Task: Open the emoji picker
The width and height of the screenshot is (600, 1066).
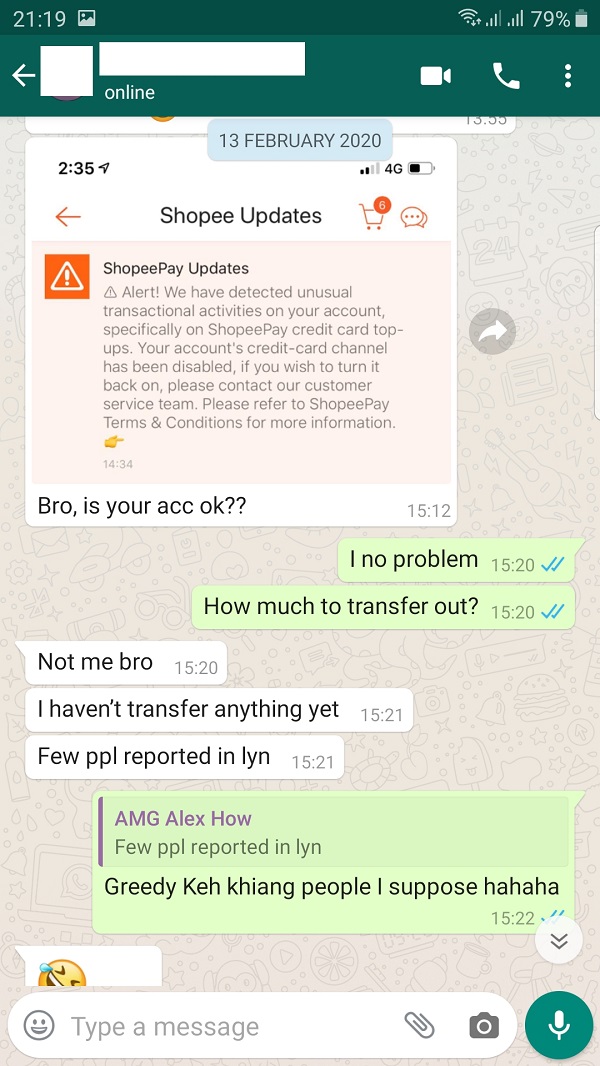Action: point(39,1025)
